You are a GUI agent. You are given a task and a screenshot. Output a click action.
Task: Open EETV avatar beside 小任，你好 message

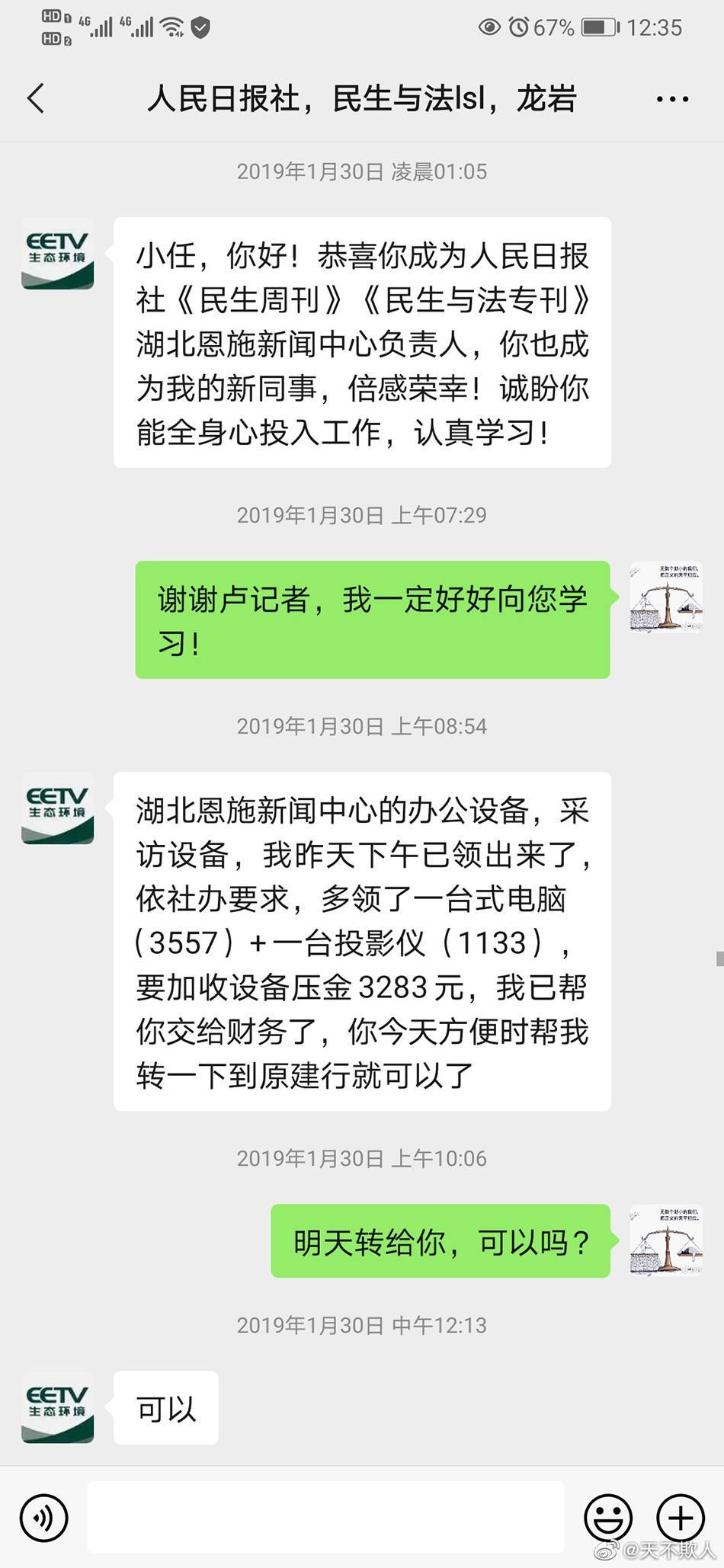(x=57, y=254)
